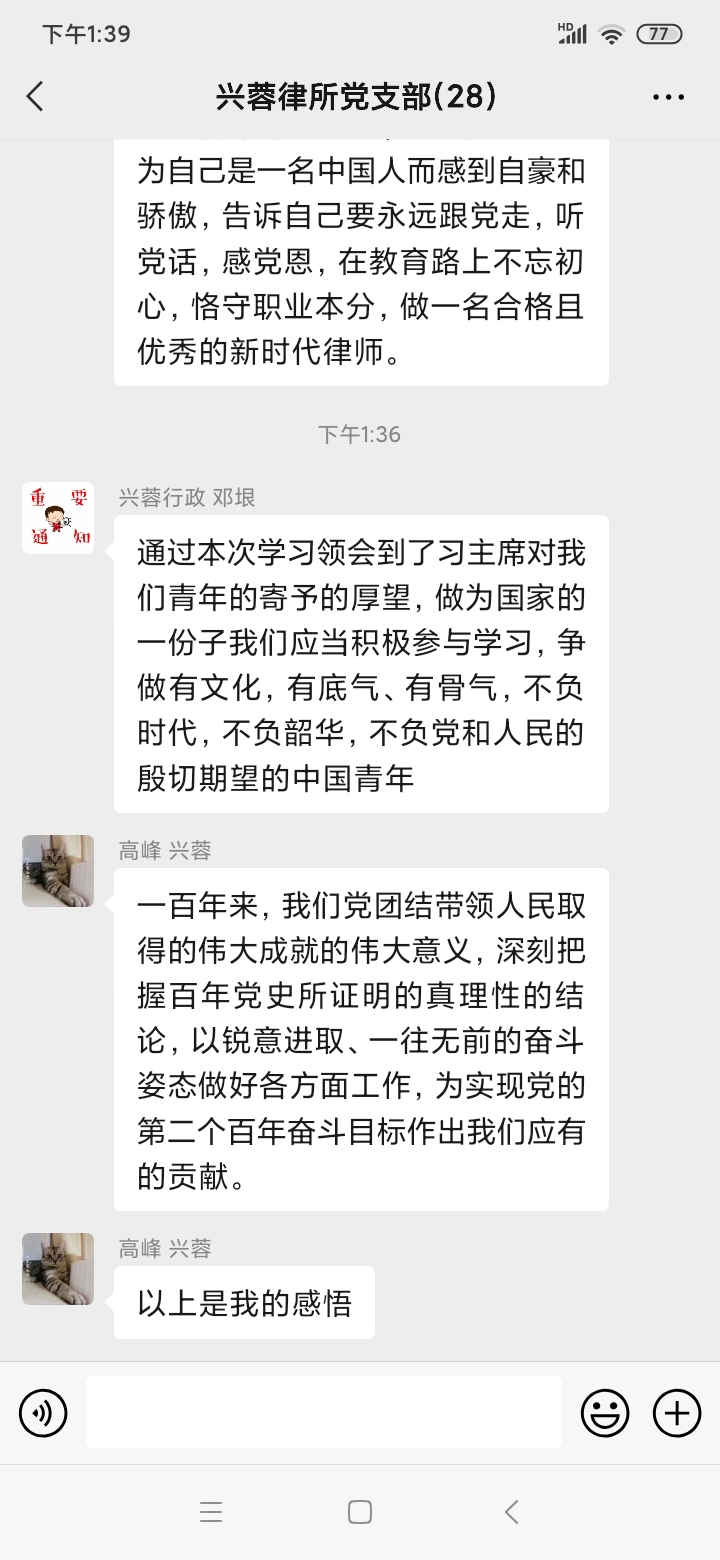
Task: Open 兴蓉行政 邓垠's profile avatar
Action: [x=58, y=518]
